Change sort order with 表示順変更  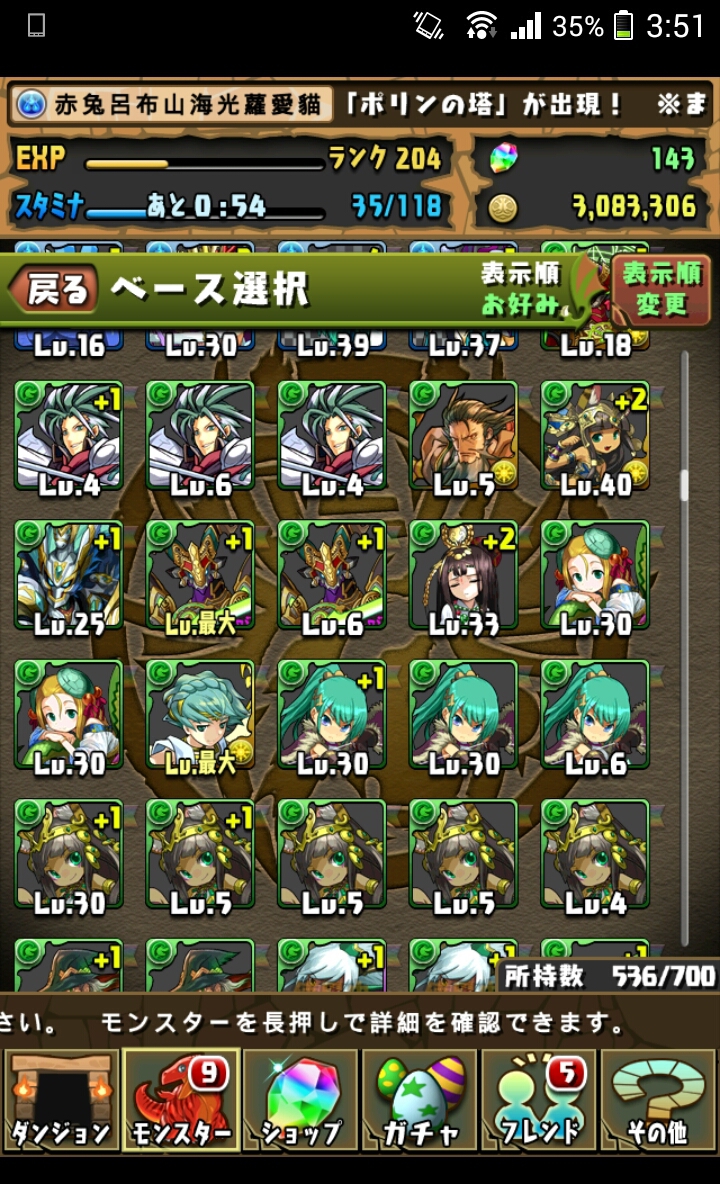pos(661,290)
